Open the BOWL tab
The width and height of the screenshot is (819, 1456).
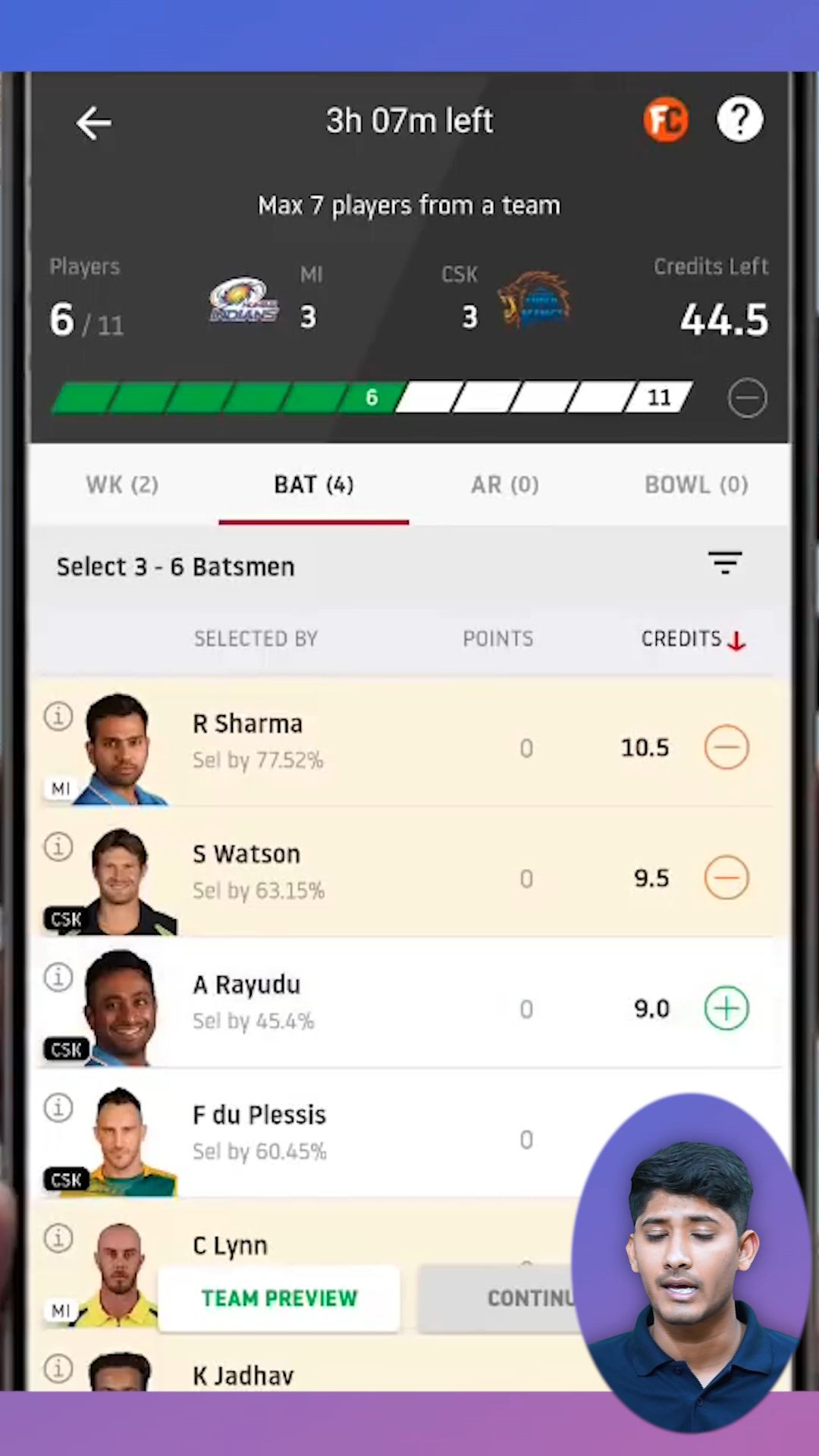coord(695,485)
